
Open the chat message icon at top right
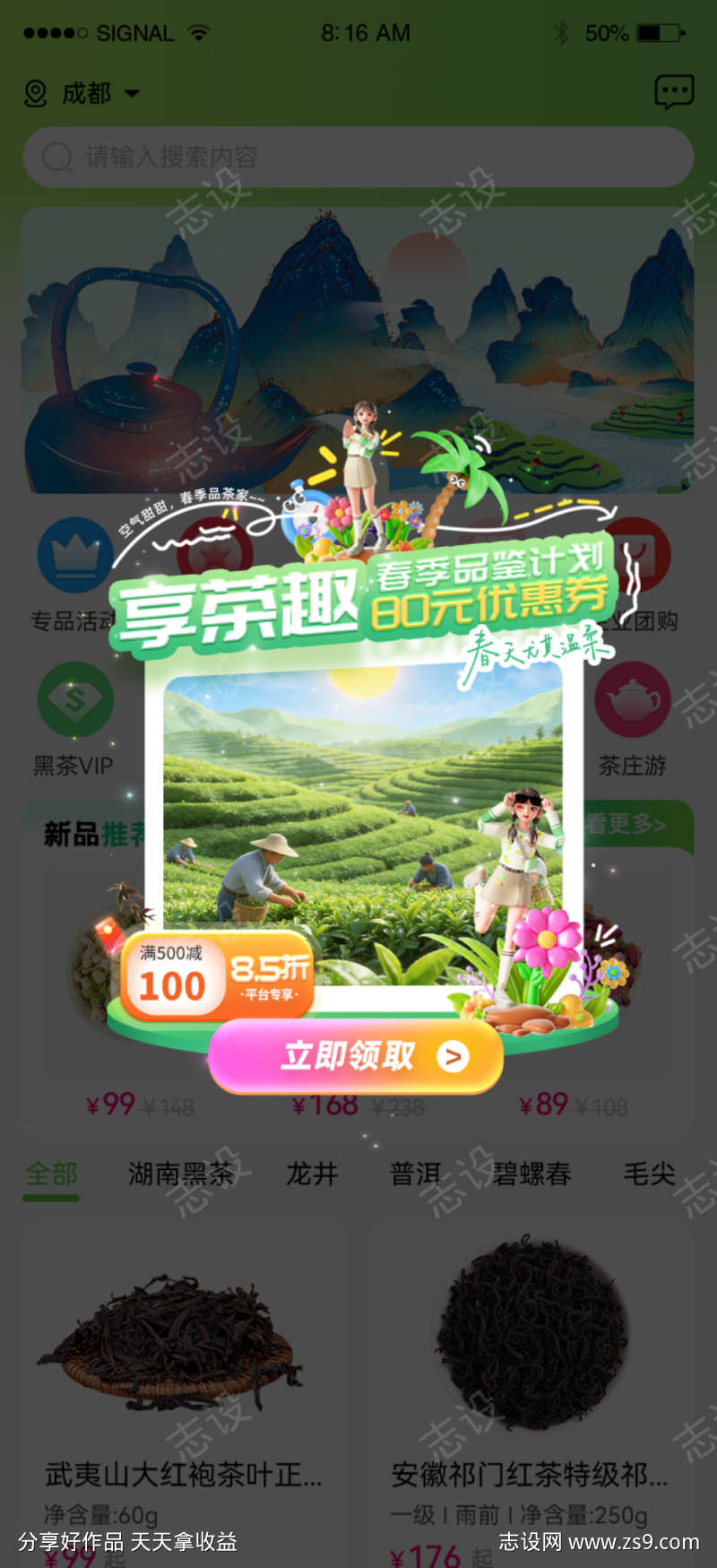click(674, 91)
